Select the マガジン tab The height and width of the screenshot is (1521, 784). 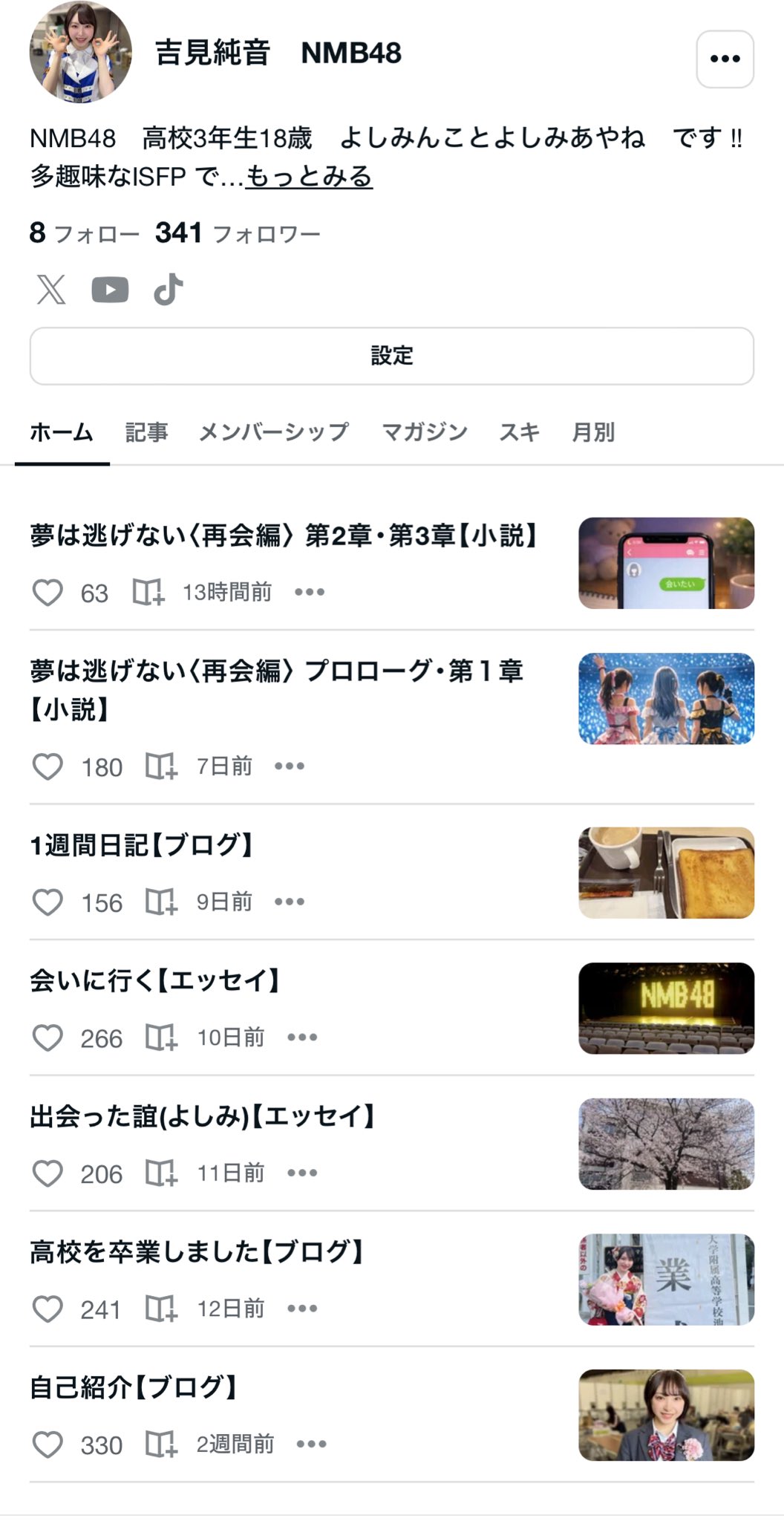pyautogui.click(x=424, y=432)
